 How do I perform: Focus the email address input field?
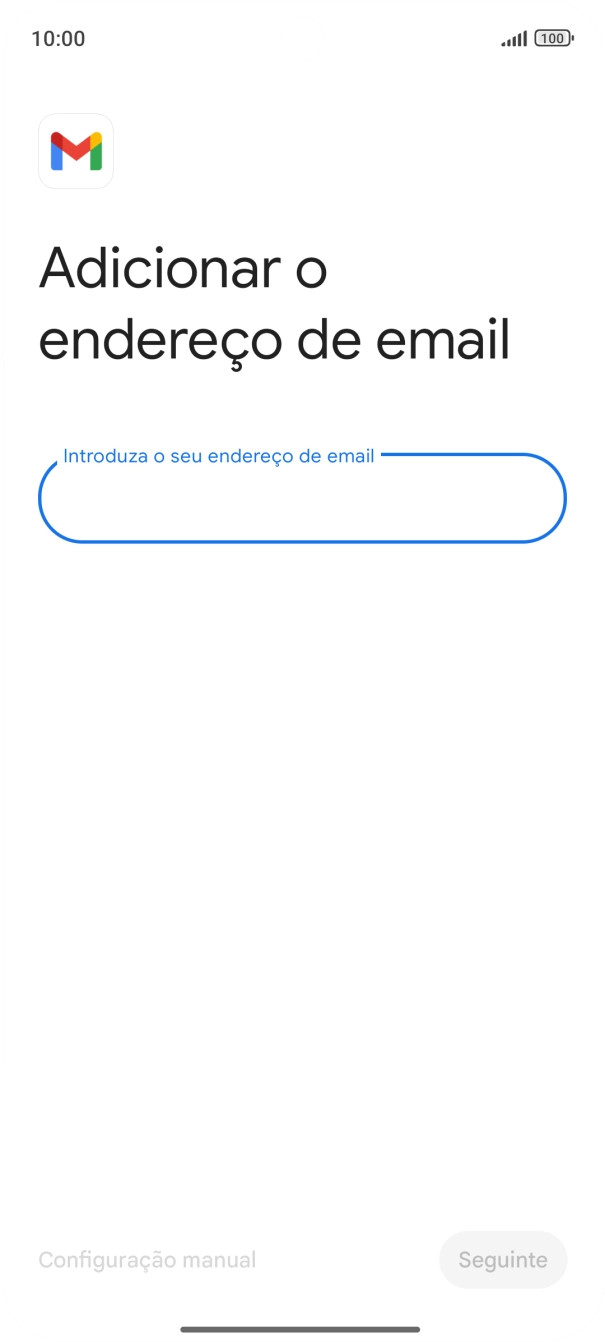(x=302, y=498)
